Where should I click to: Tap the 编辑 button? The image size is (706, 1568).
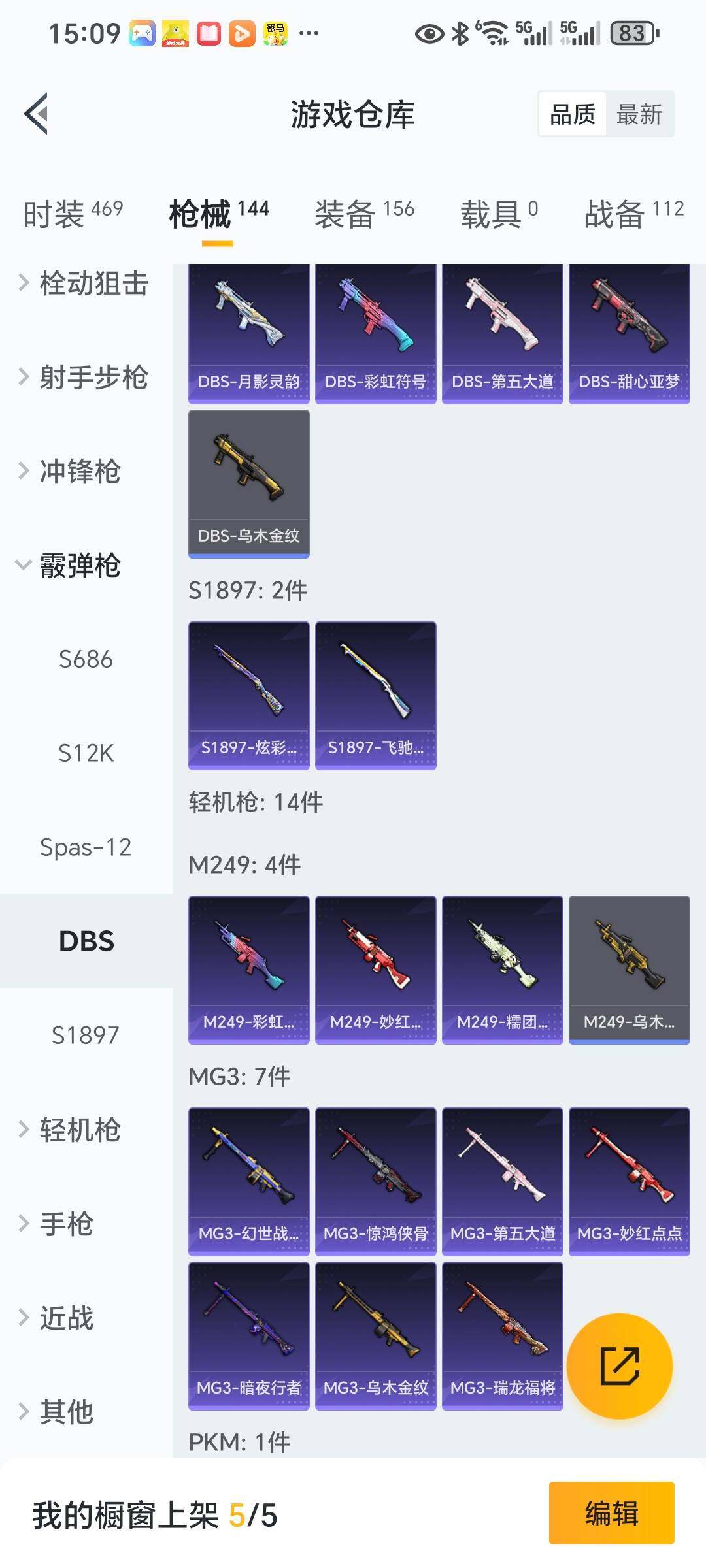tap(611, 1513)
